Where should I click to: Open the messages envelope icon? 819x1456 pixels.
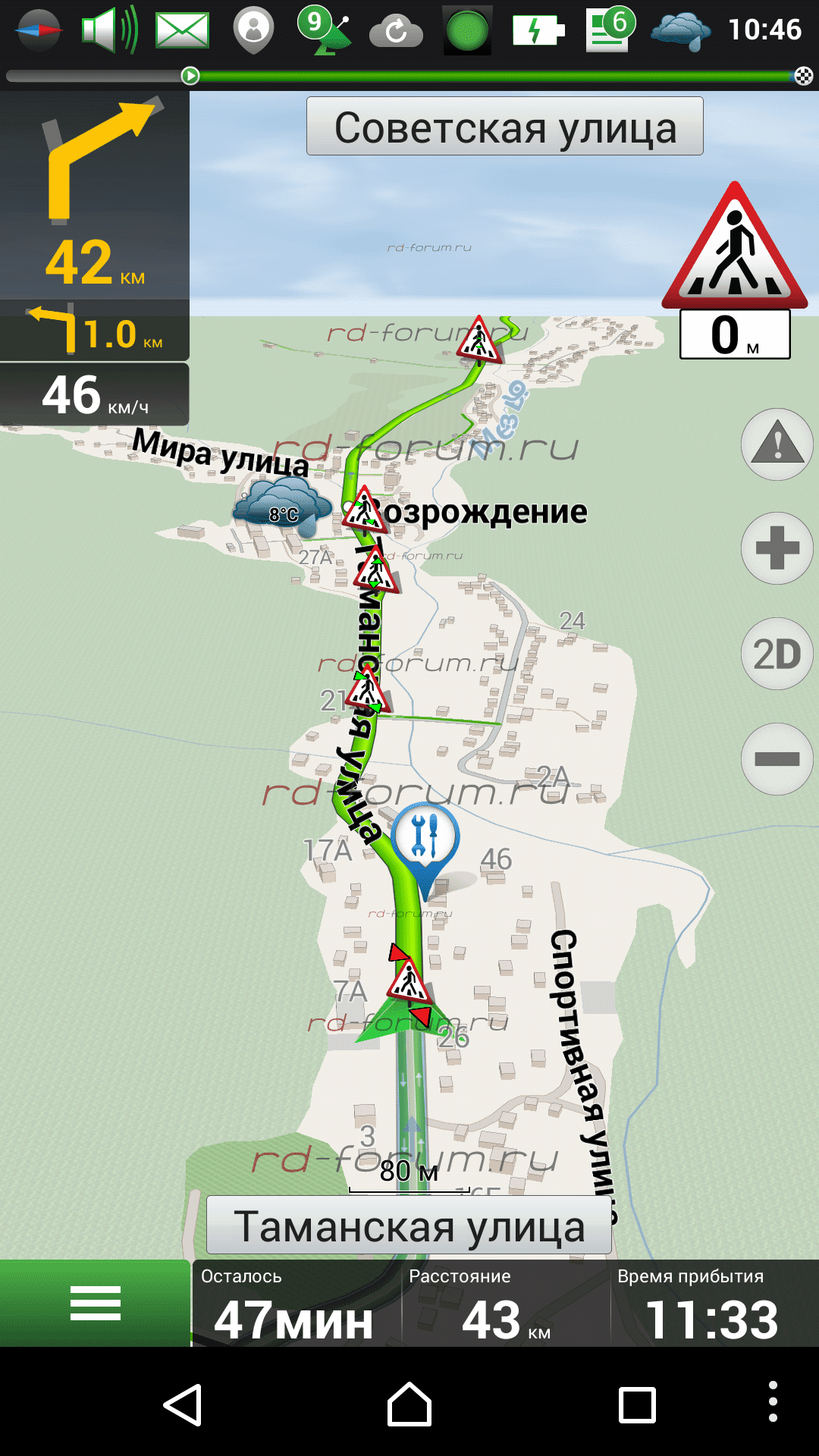pos(182,30)
